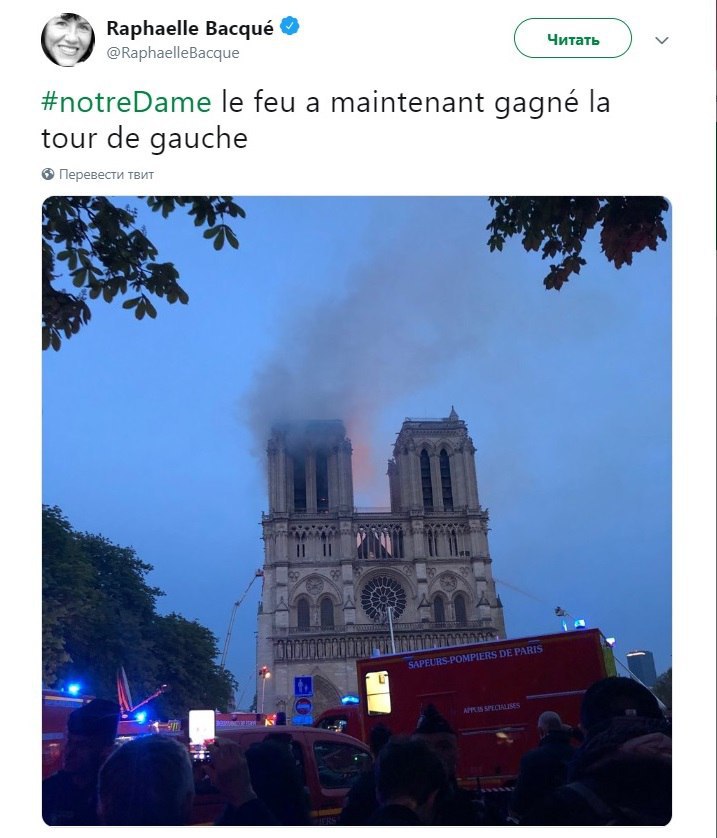The width and height of the screenshot is (717, 838).
Task: Open the attached Notre-Dame fire photo
Action: pyautogui.click(x=356, y=510)
